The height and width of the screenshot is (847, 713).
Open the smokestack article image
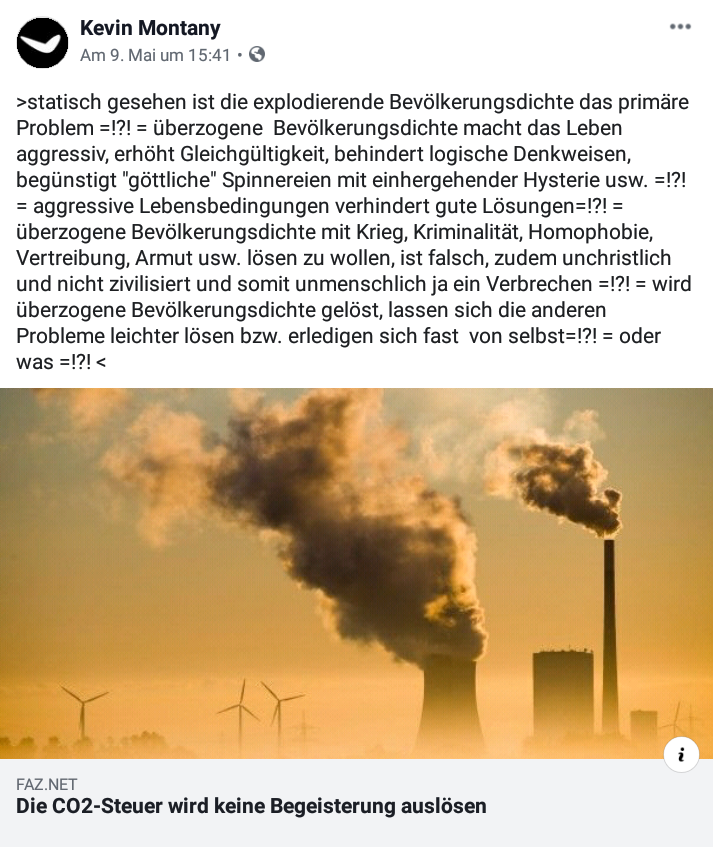point(356,572)
